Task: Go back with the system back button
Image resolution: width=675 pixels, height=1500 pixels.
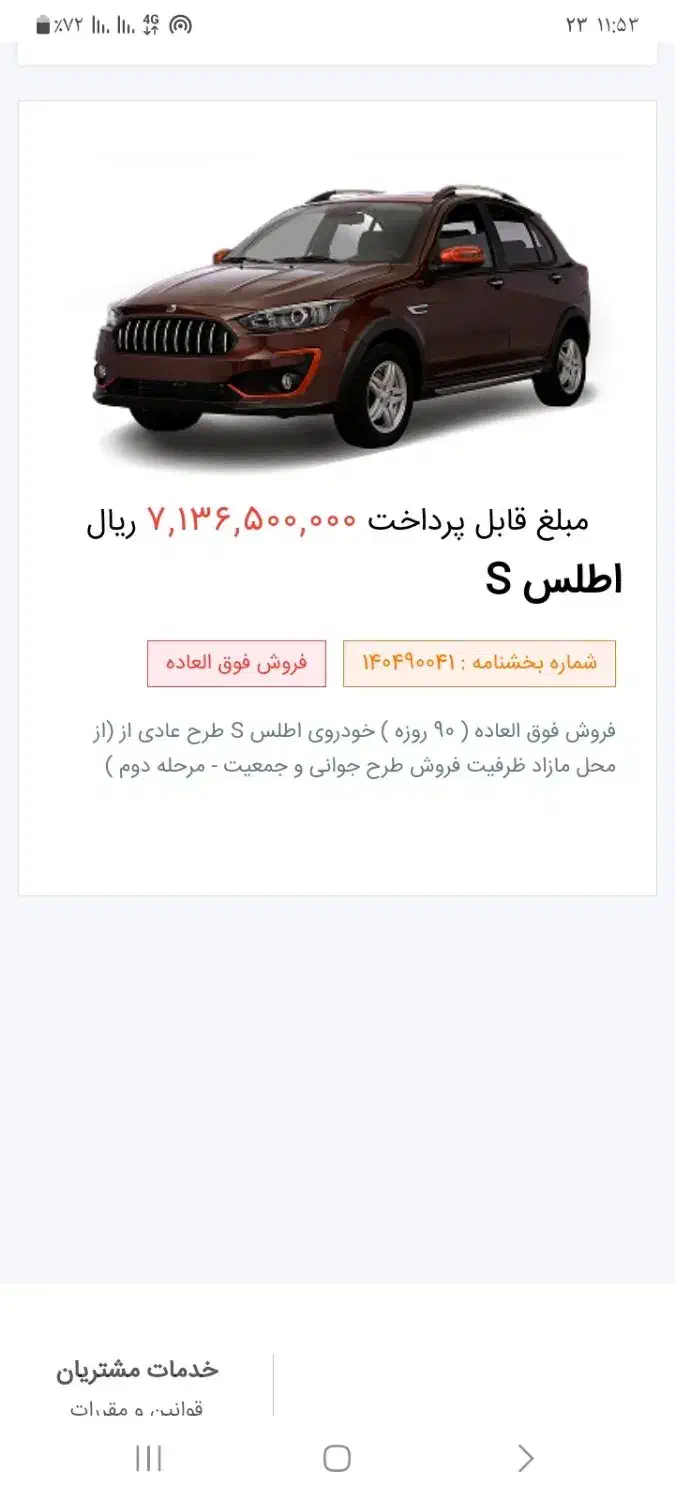Action: (526, 1459)
